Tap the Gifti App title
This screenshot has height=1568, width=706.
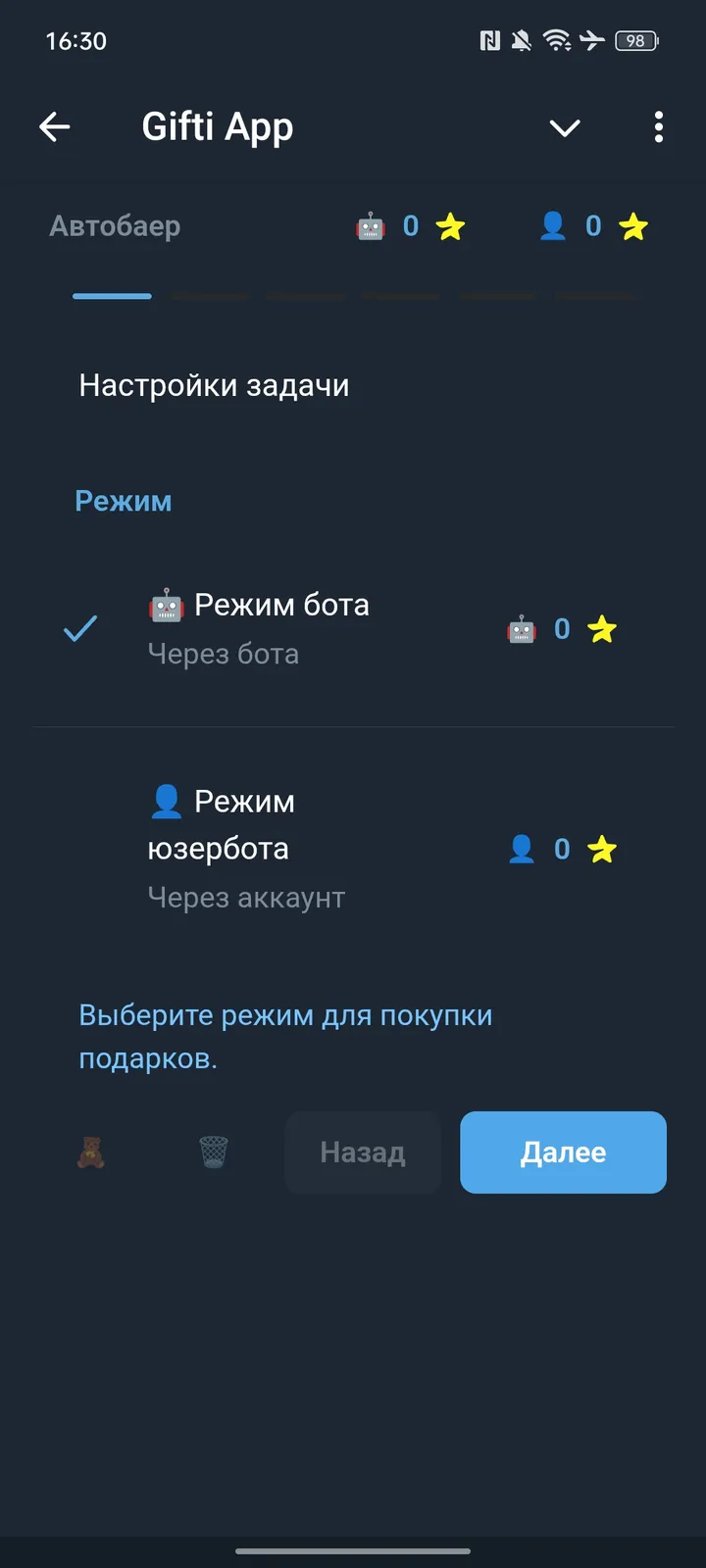[218, 125]
